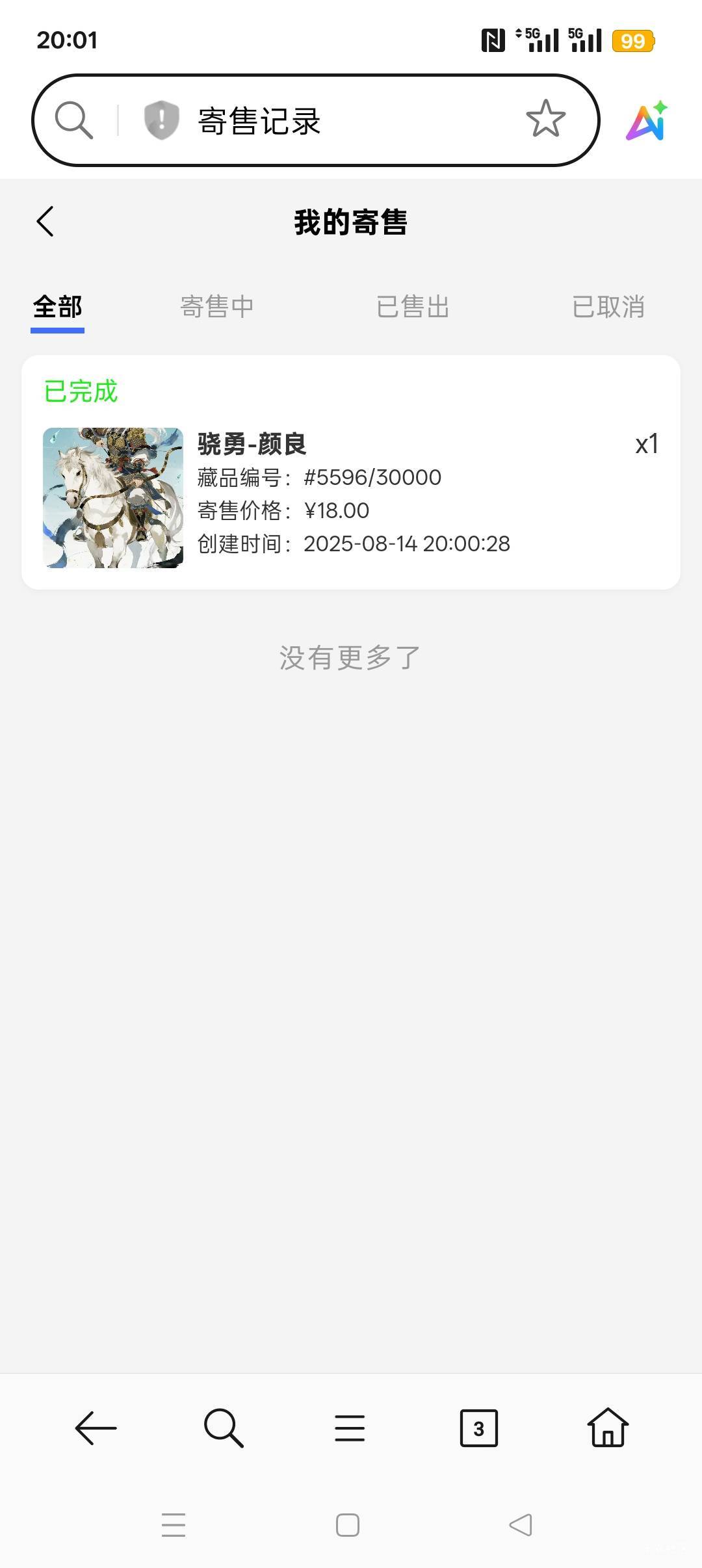The height and width of the screenshot is (1568, 702).
Task: Tap the magnifier icon in the address bar
Action: click(74, 120)
